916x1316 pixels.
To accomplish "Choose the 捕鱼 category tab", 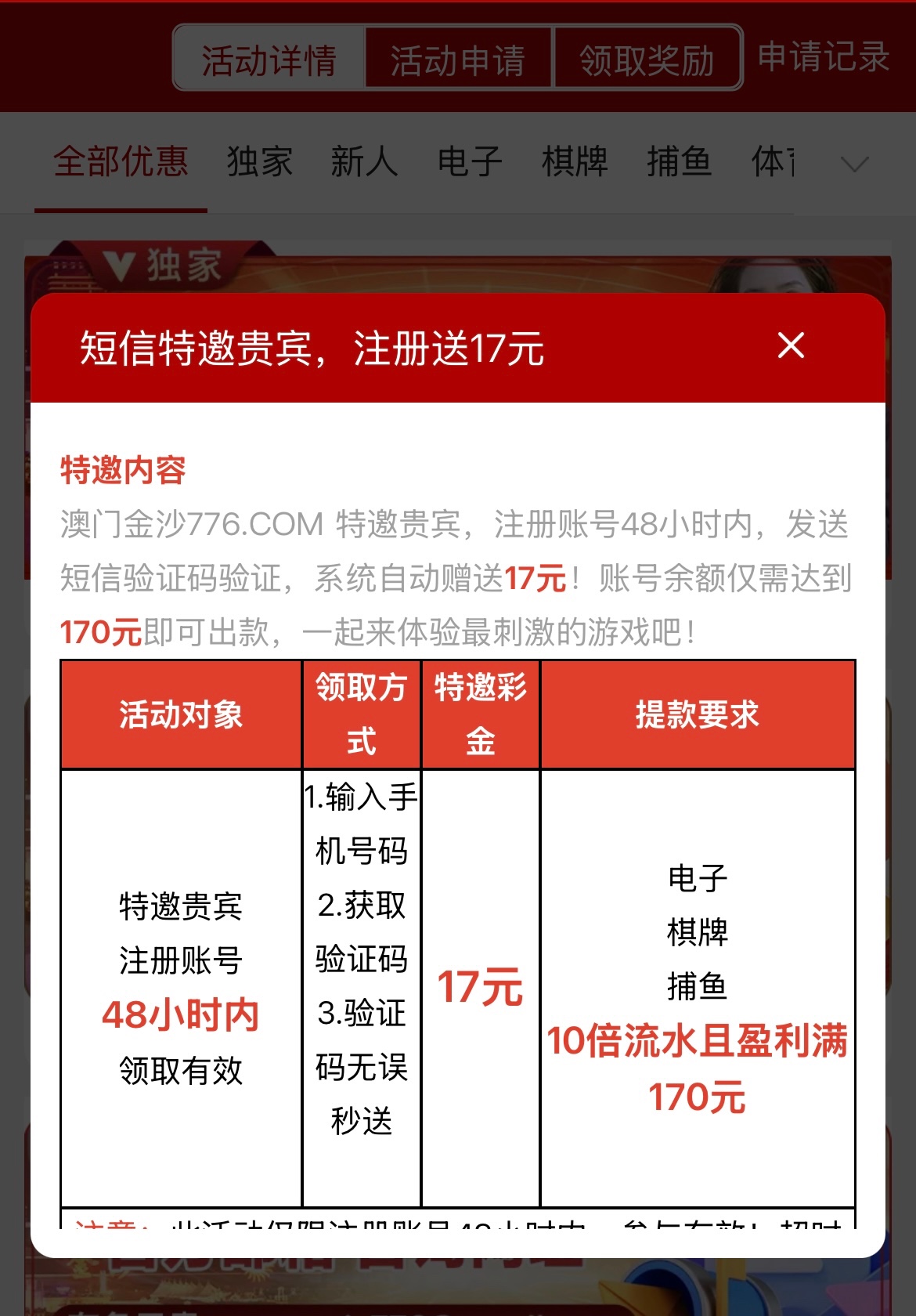I will (x=679, y=162).
